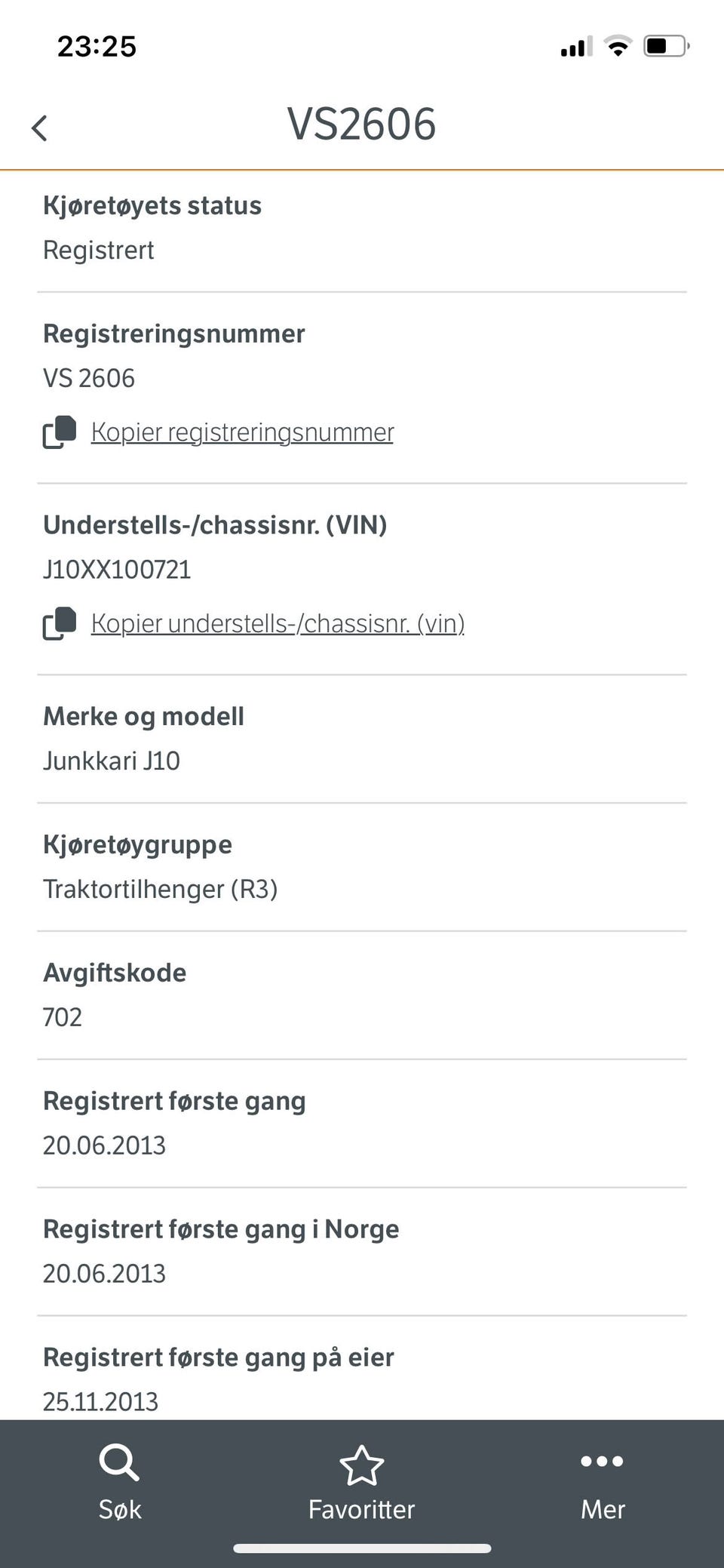Select the Registrert status text

tap(99, 250)
